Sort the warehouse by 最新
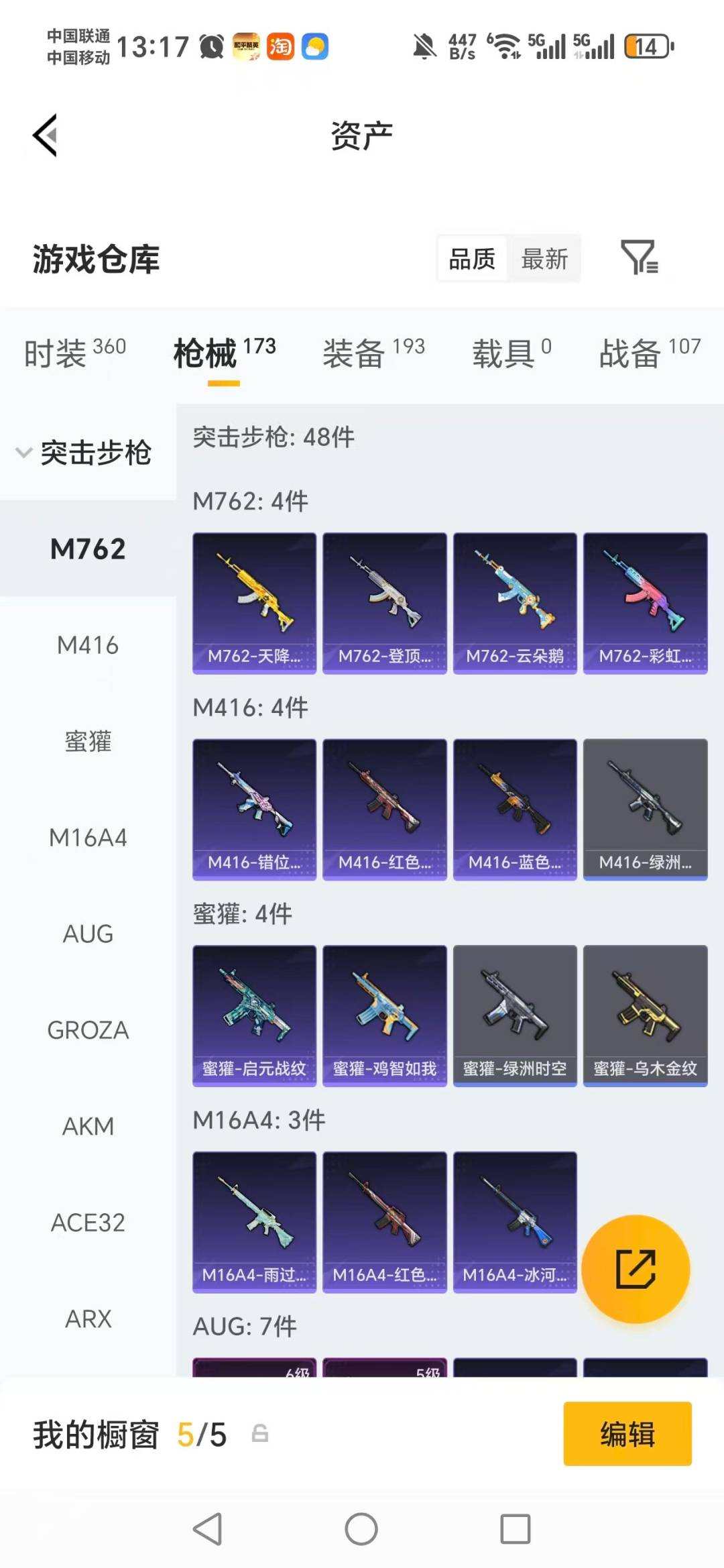The width and height of the screenshot is (724, 1568). (544, 259)
